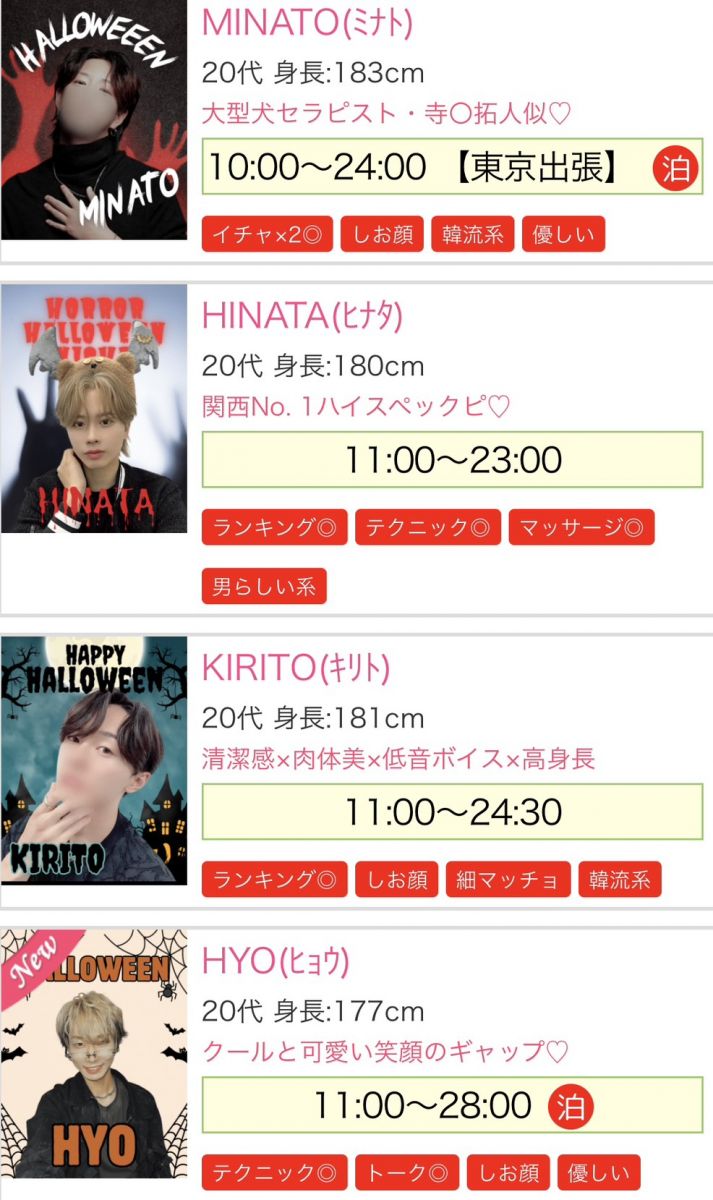Open the HYO(ヒョウ) name link

coord(276,961)
